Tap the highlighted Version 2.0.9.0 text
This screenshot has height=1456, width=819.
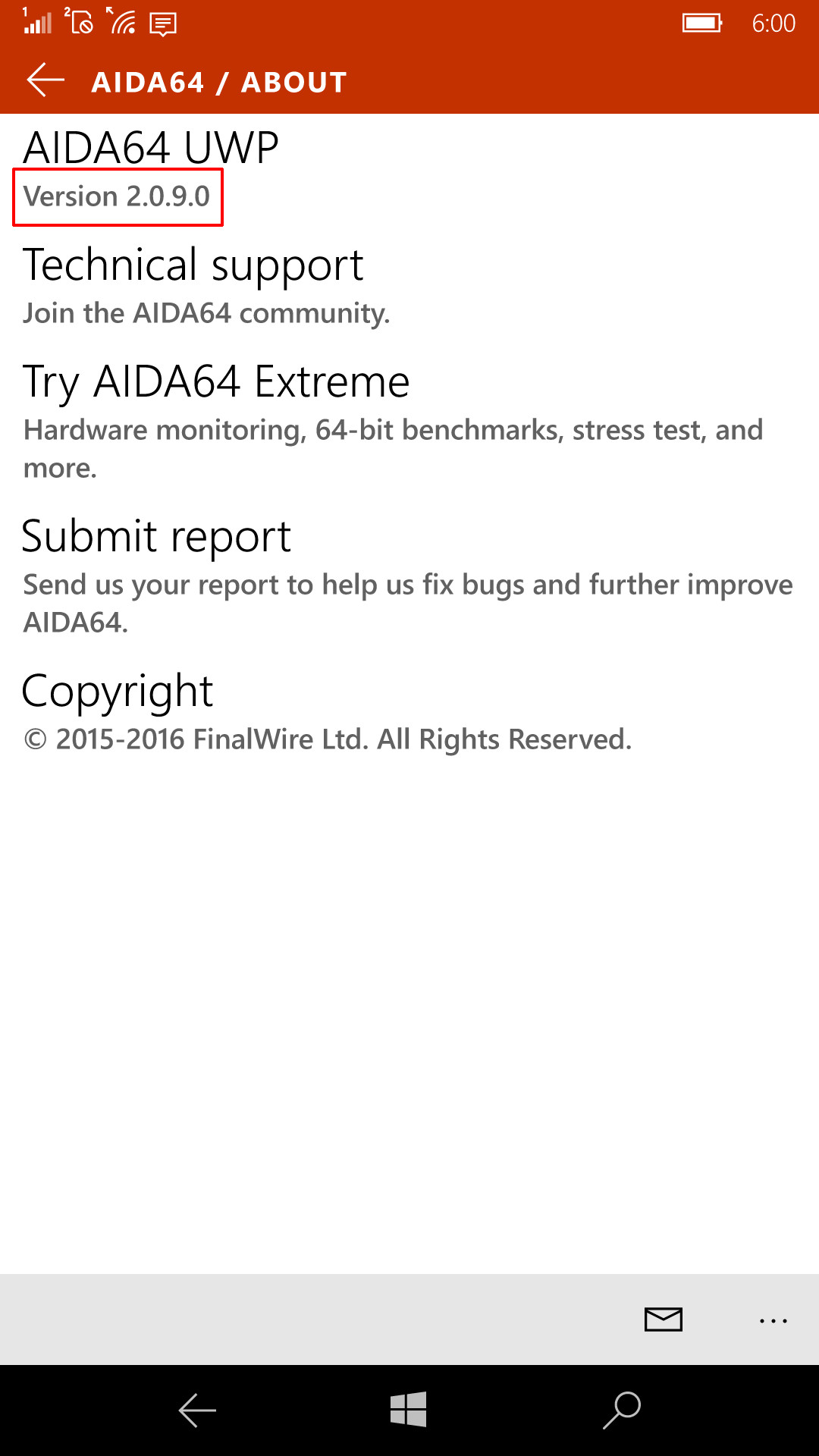click(115, 196)
